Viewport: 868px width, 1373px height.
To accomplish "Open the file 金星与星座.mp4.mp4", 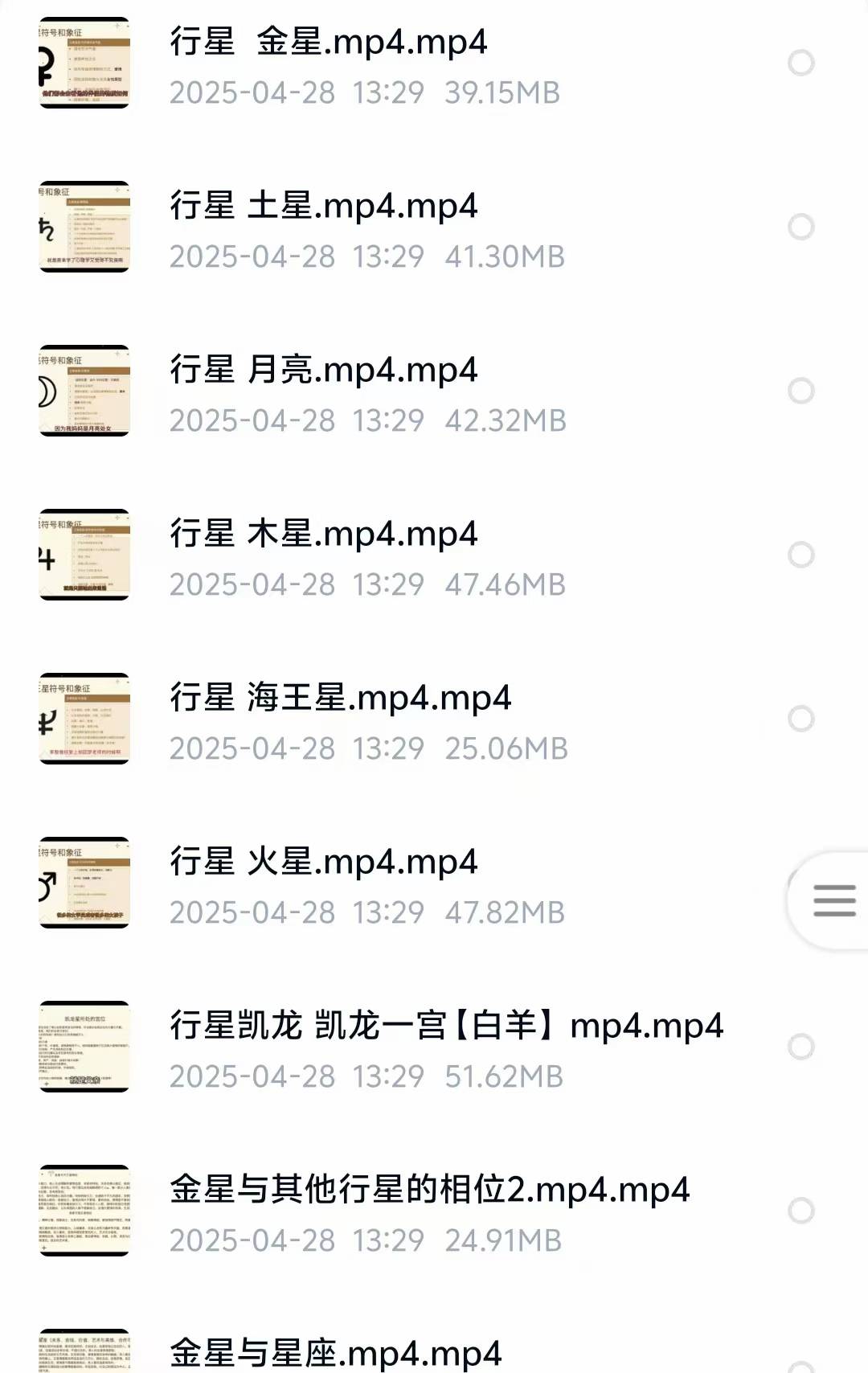I will click(x=335, y=1354).
